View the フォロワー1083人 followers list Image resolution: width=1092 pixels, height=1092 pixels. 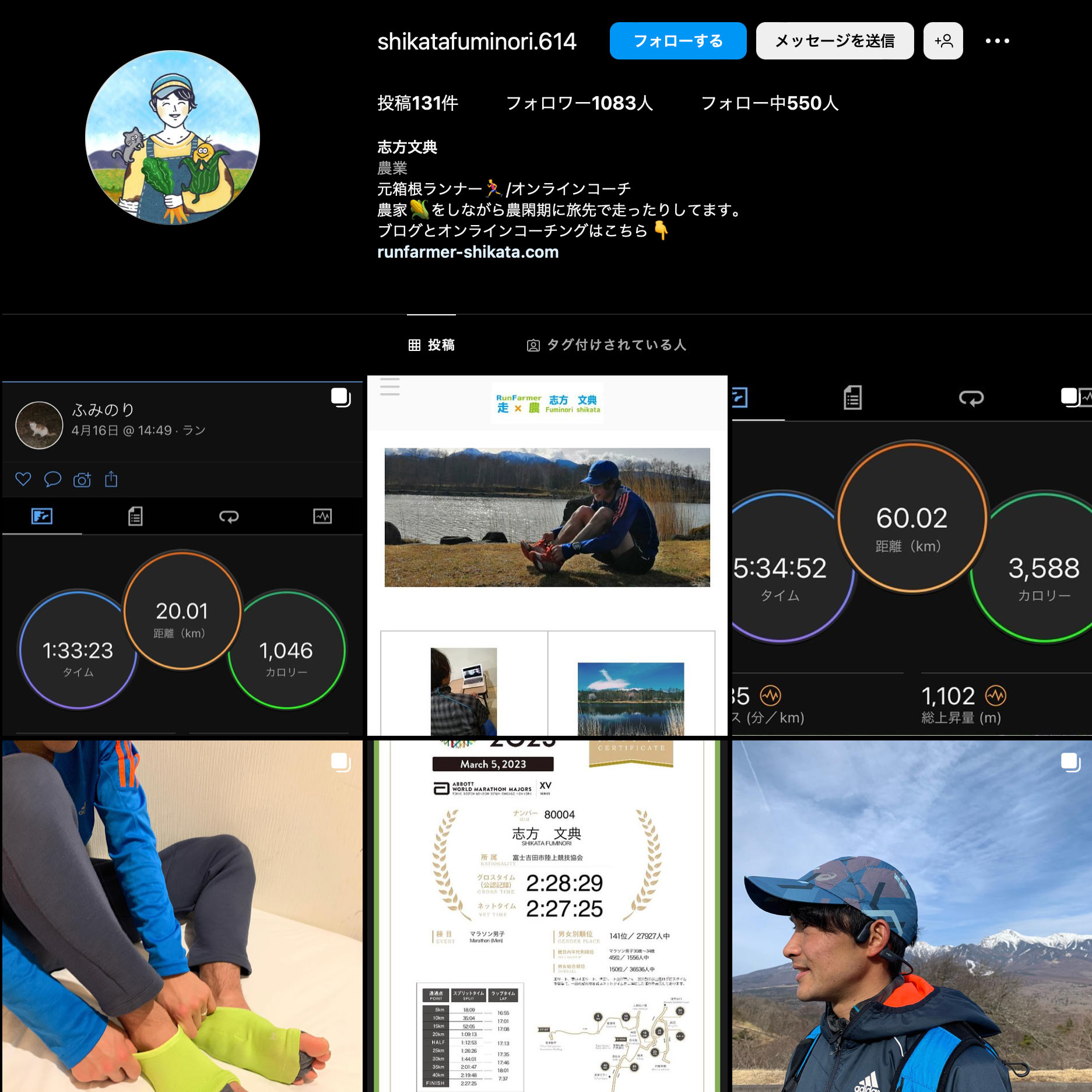click(579, 103)
